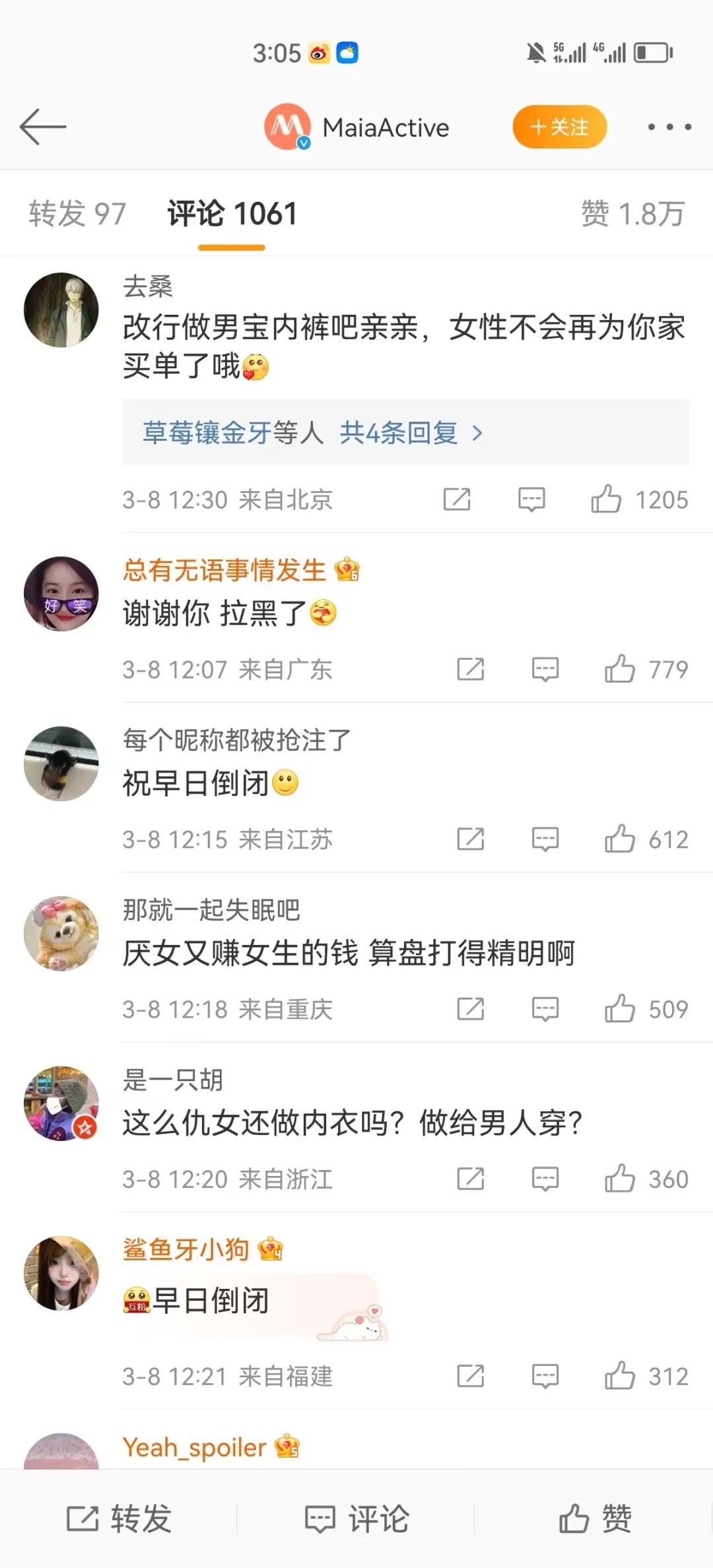Like 每个昵称都被抢注了's comment
This screenshot has width=713, height=1568.
619,839
